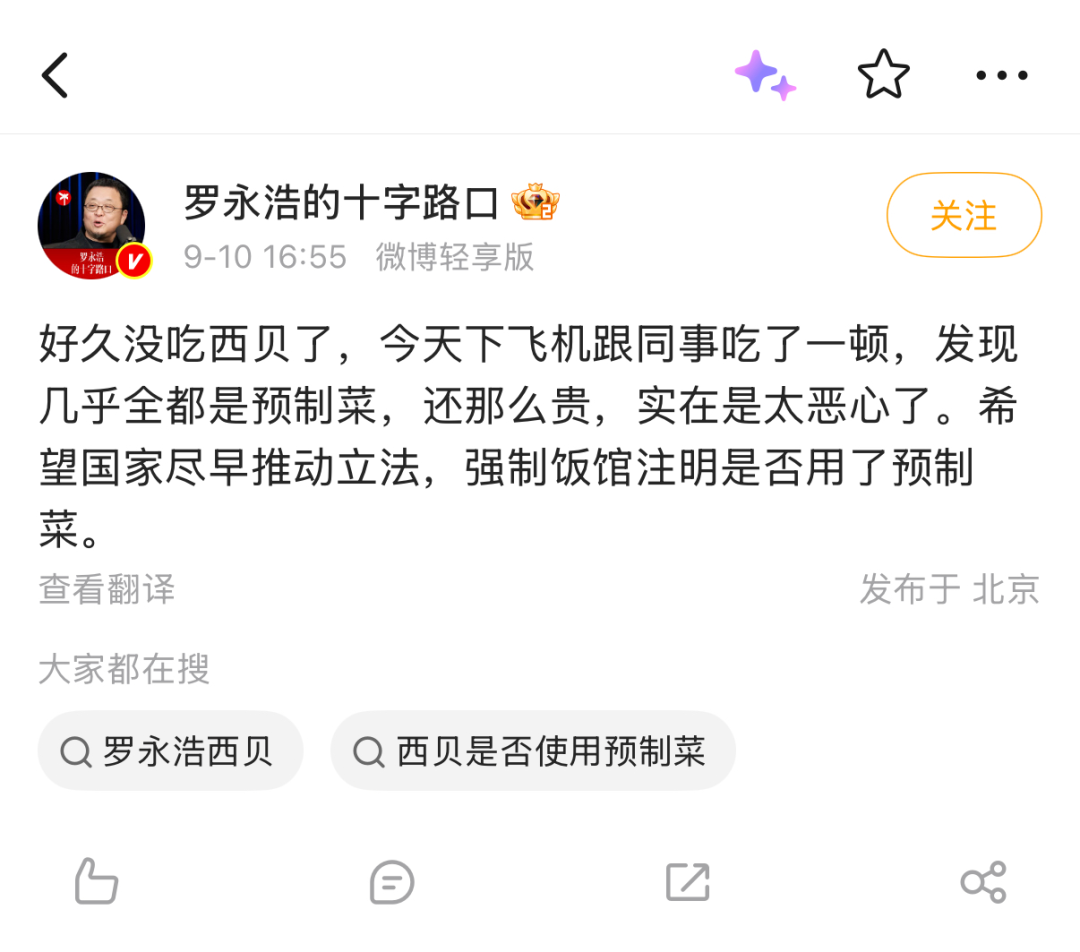1080x952 pixels.
Task: Open the 罗永浩的十字路口 username
Action: coord(341,204)
